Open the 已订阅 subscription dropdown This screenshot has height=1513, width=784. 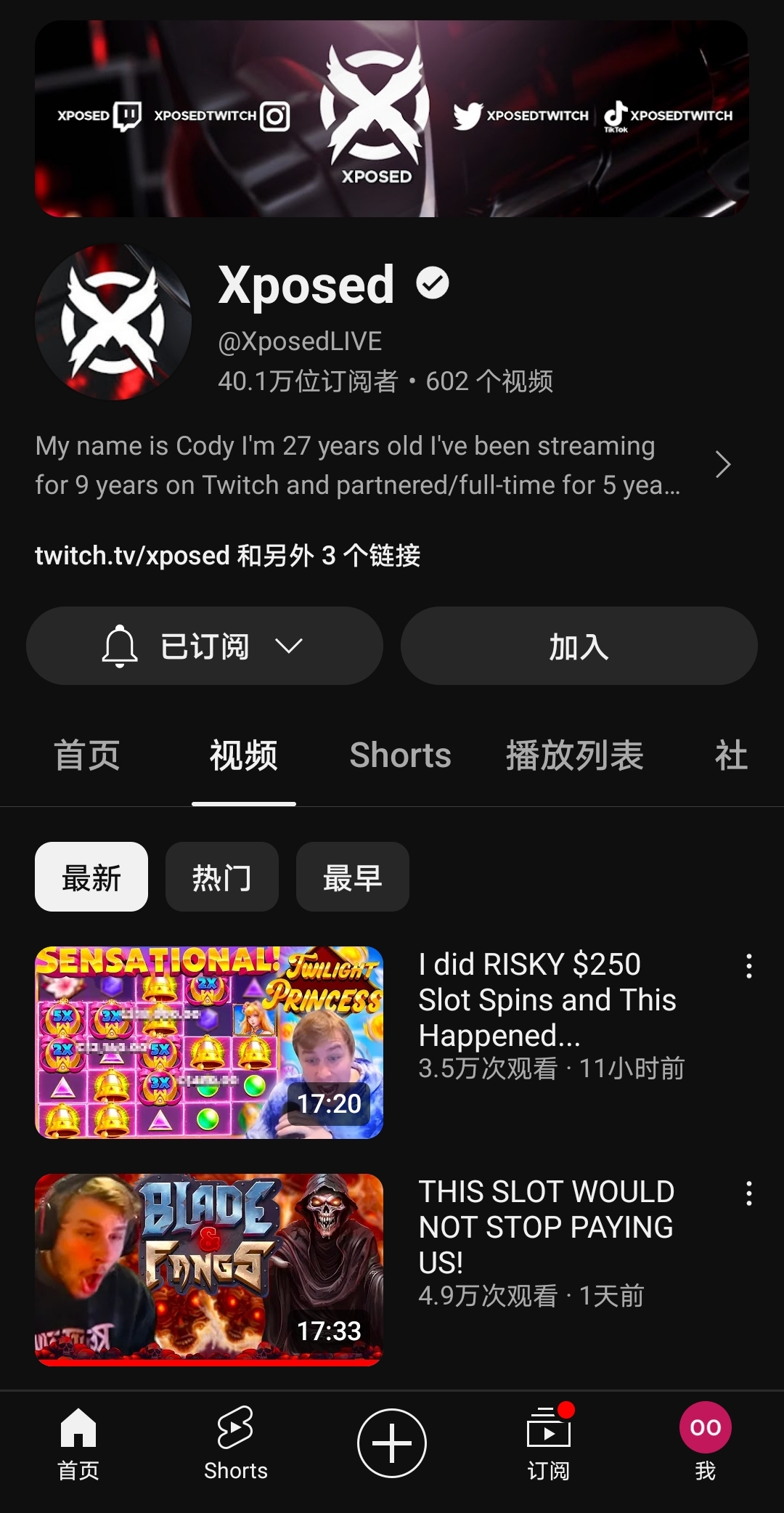[204, 646]
